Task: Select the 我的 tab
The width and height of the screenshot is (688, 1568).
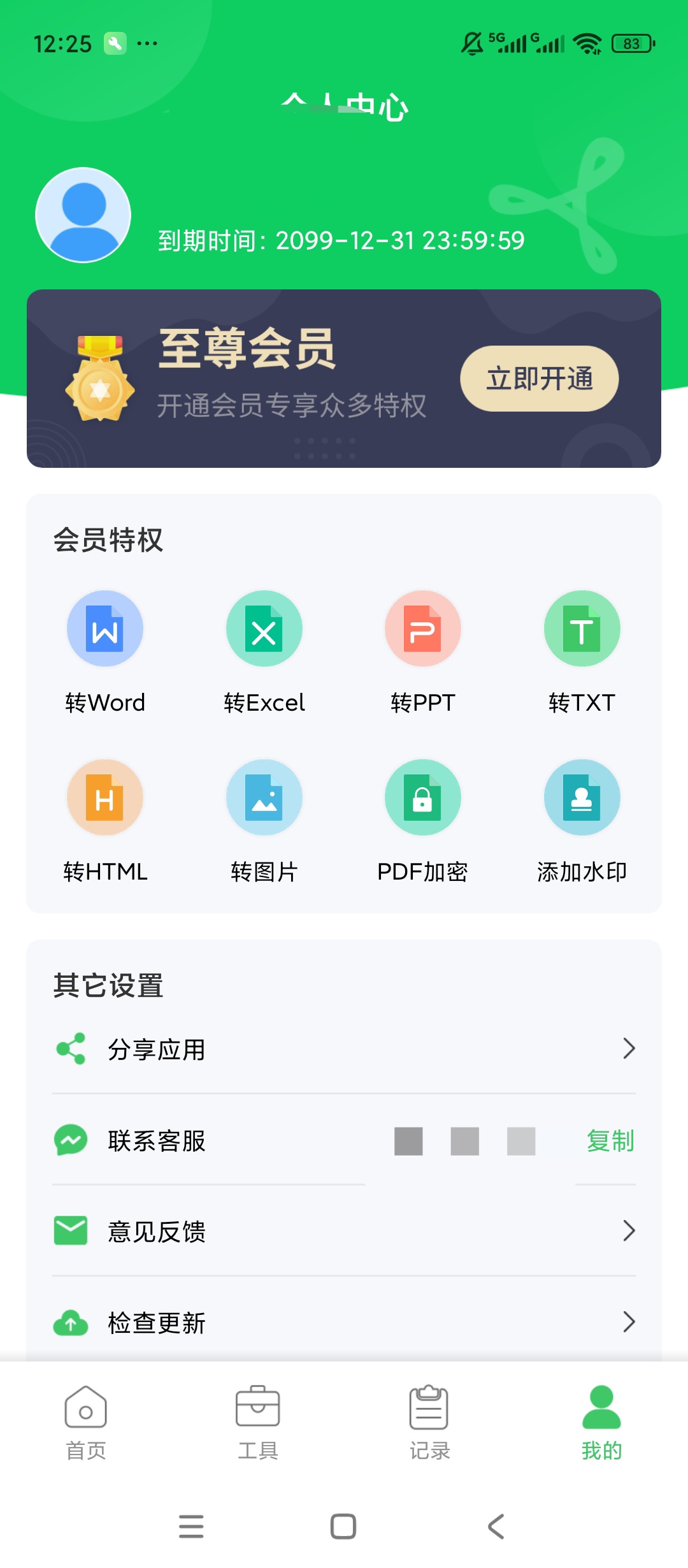Action: coord(601,1423)
